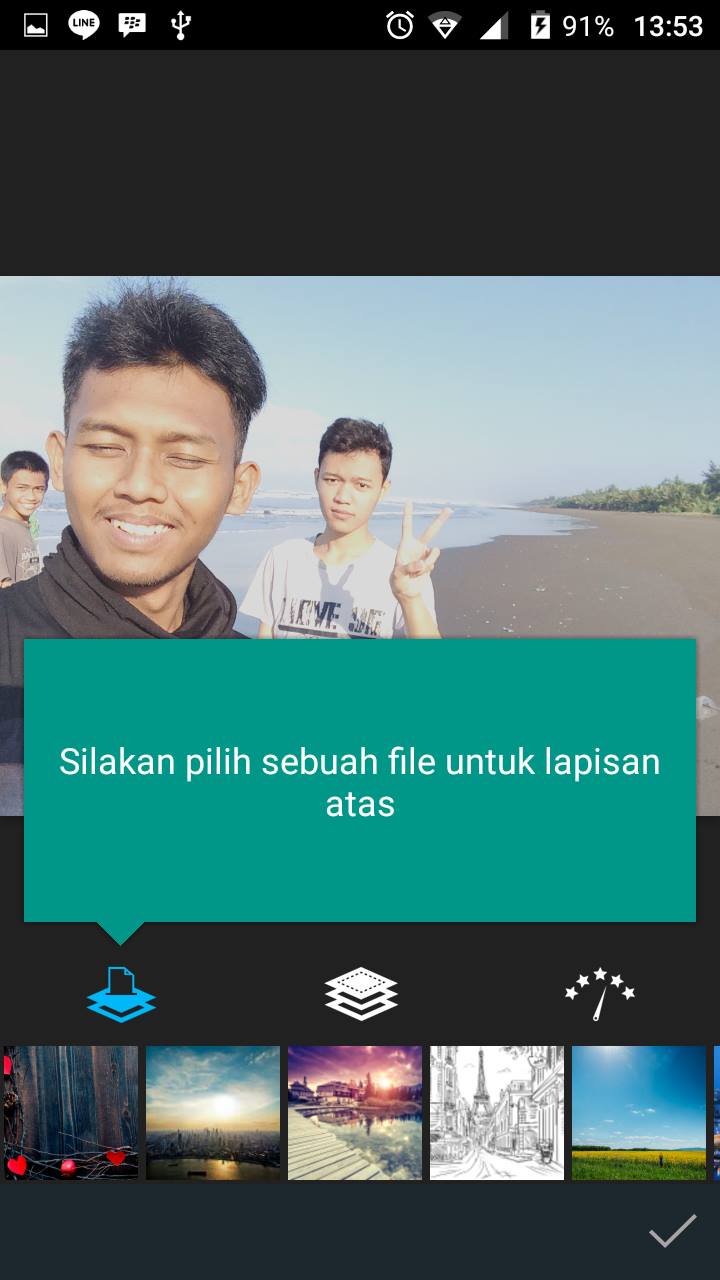Pick the Eiffel Tower sketch image
The height and width of the screenshot is (1280, 720).
(497, 1113)
